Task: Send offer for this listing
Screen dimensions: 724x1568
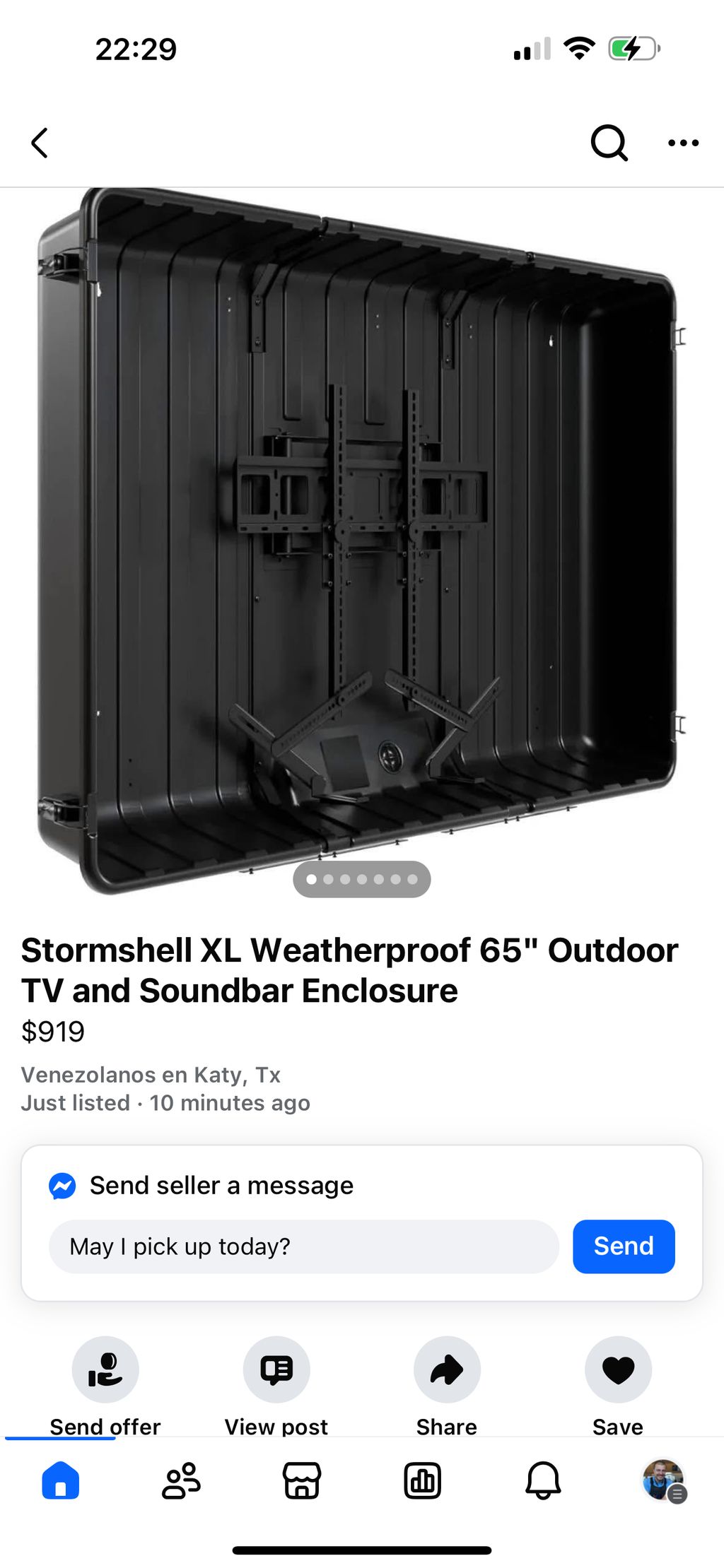Action: [x=105, y=1369]
